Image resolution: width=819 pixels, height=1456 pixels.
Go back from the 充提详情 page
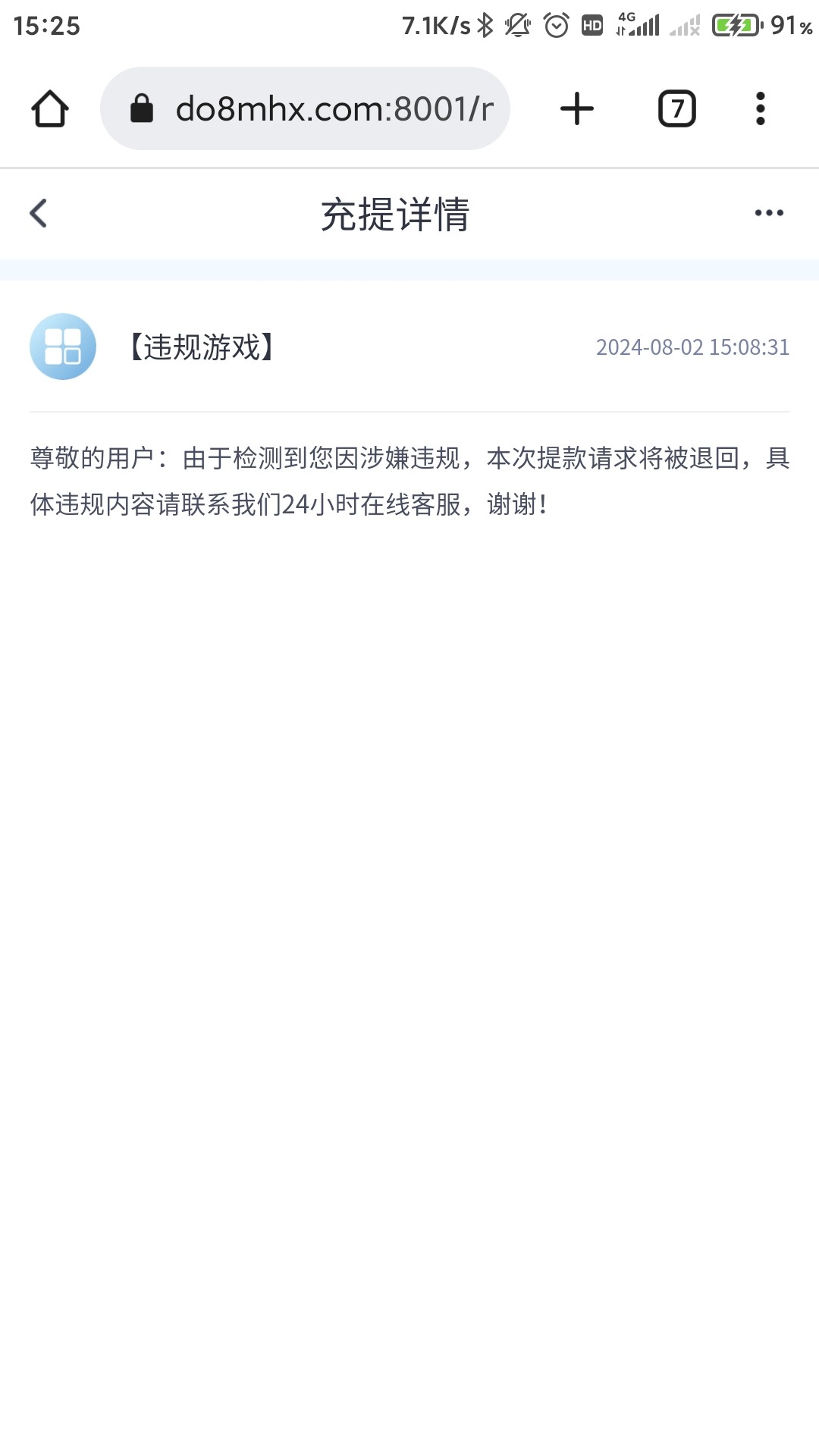[39, 213]
